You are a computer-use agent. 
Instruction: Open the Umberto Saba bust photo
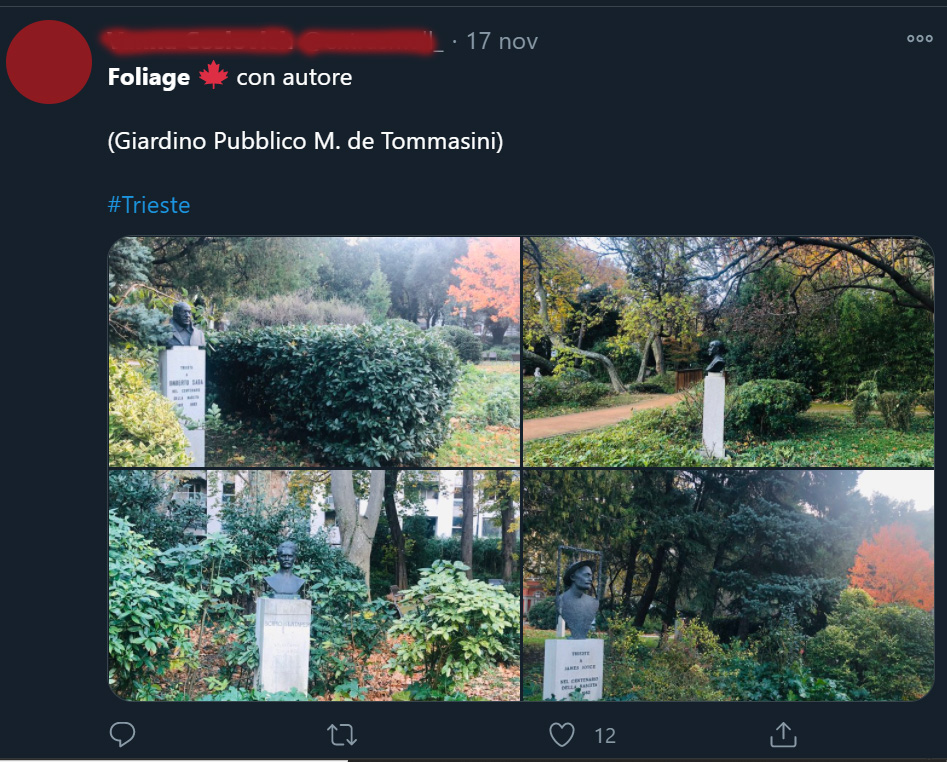coord(314,352)
